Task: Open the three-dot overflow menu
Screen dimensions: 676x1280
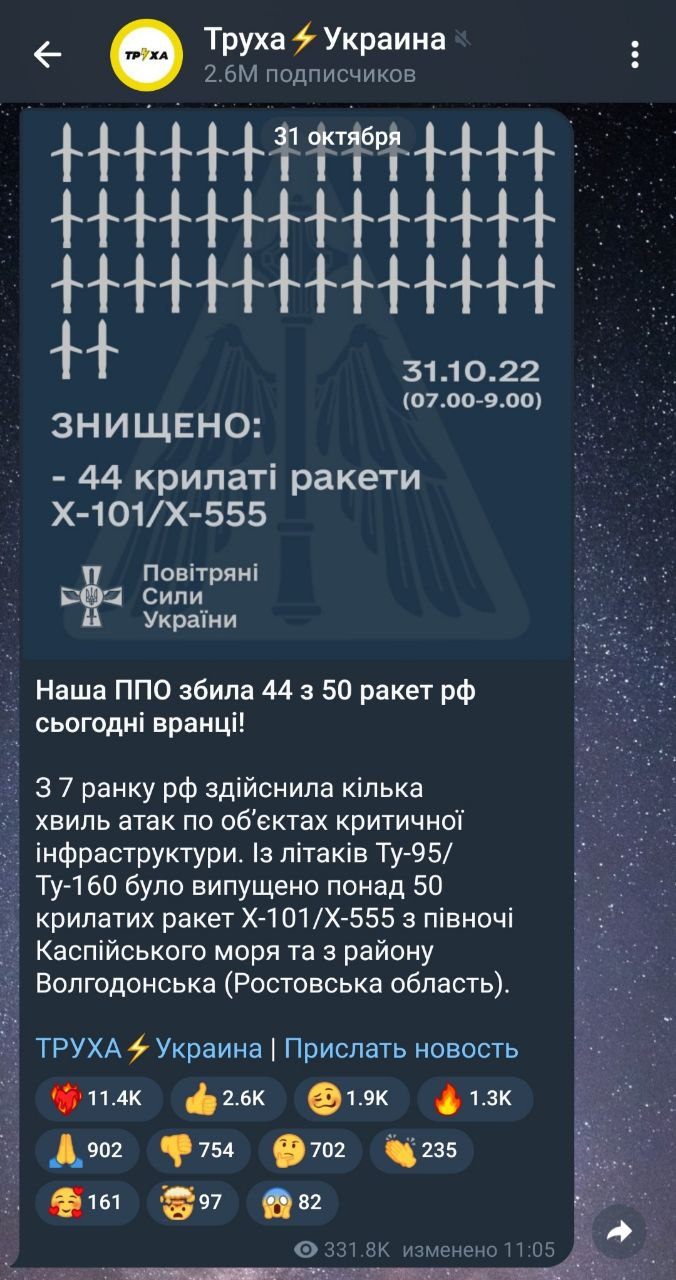Action: [635, 54]
